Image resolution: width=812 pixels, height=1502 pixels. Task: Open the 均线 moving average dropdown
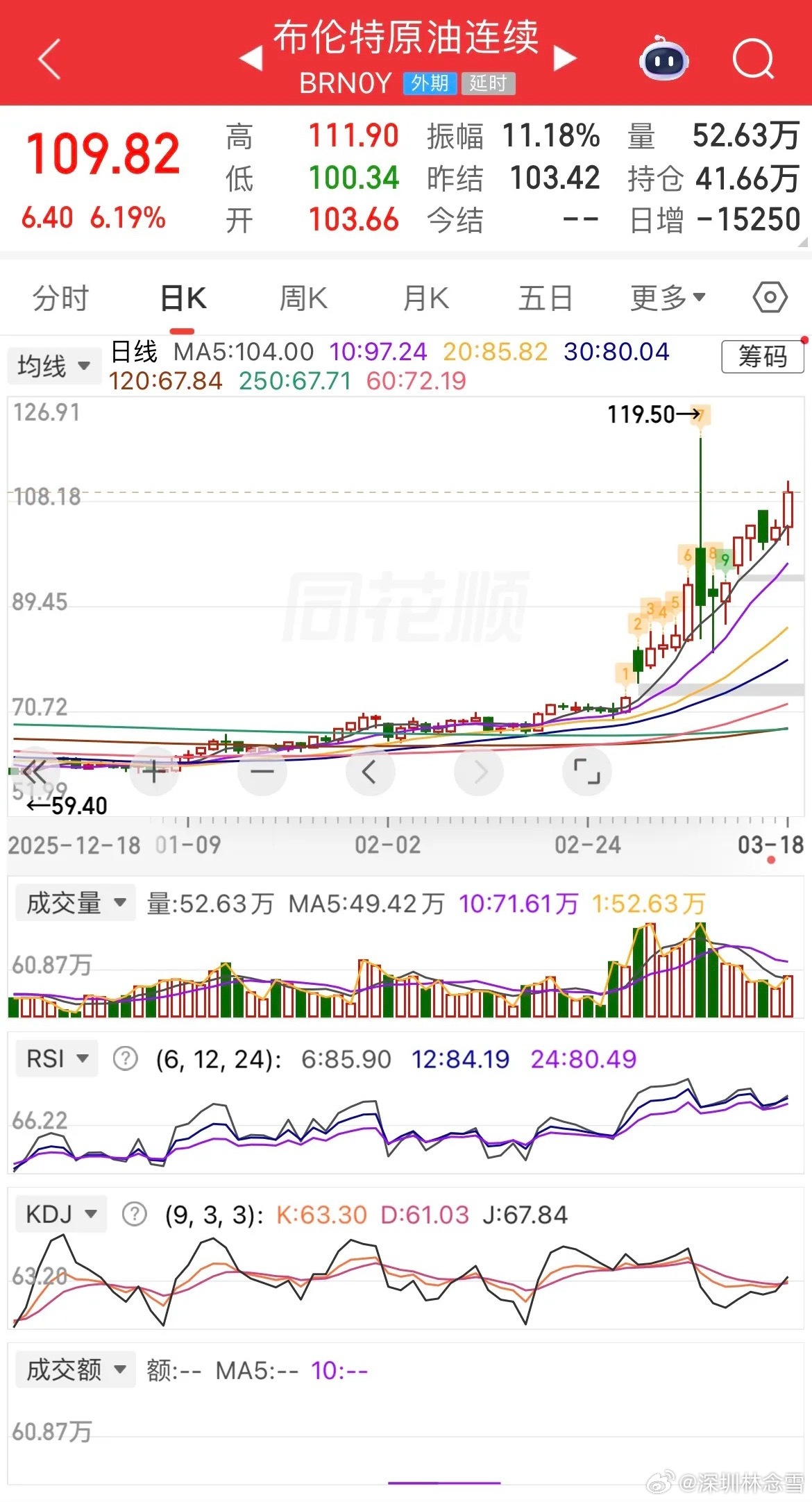[53, 365]
